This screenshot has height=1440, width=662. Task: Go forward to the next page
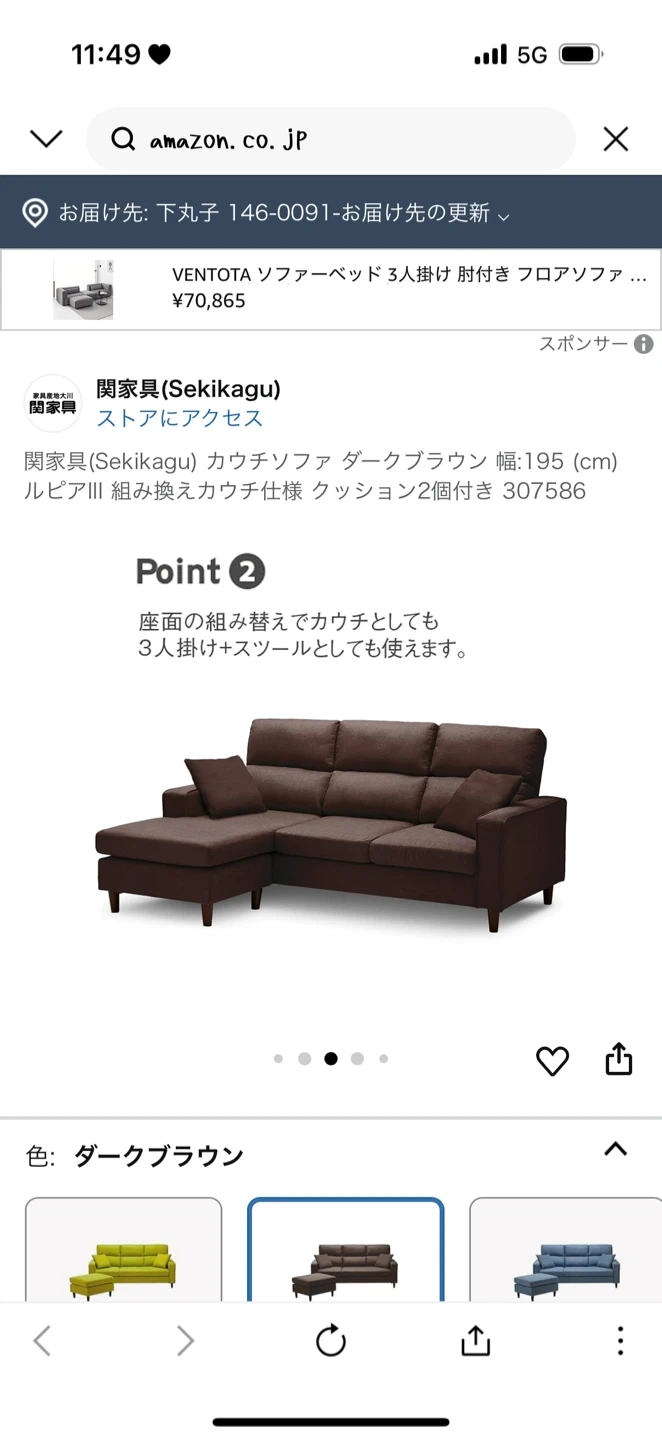click(185, 1341)
